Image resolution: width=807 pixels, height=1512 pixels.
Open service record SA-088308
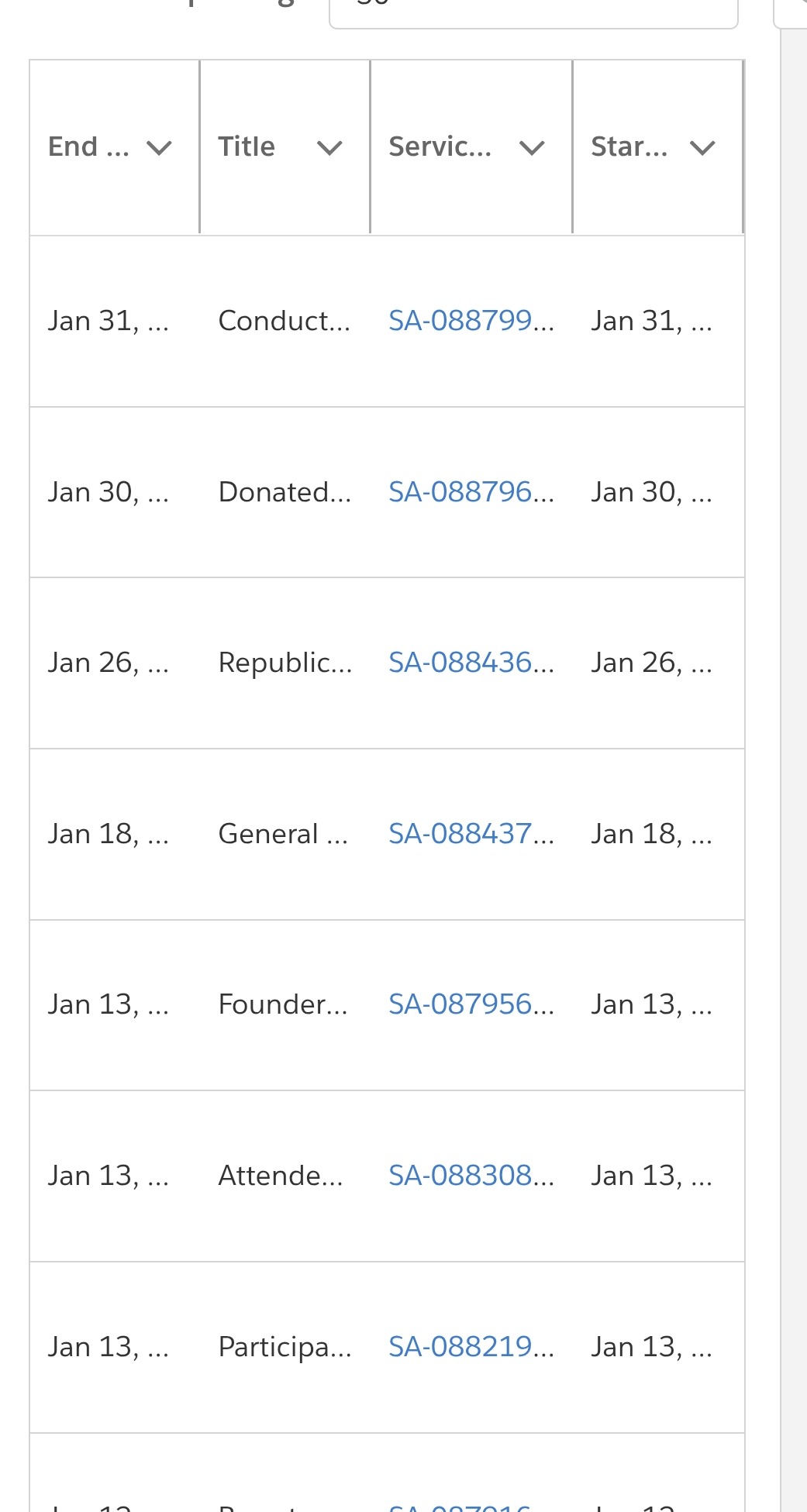point(471,1175)
